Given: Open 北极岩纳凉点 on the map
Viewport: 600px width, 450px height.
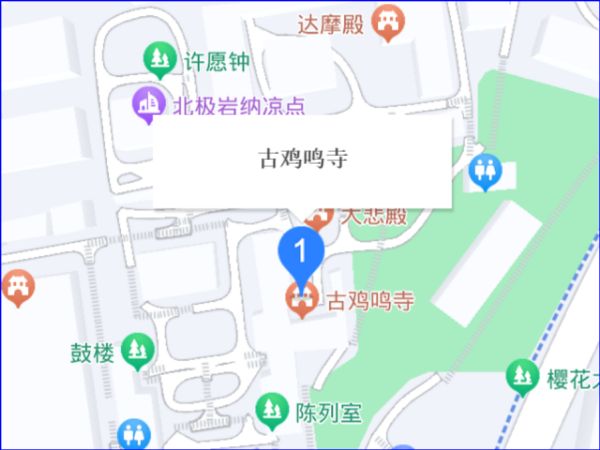Looking at the screenshot, I should coord(149,104).
